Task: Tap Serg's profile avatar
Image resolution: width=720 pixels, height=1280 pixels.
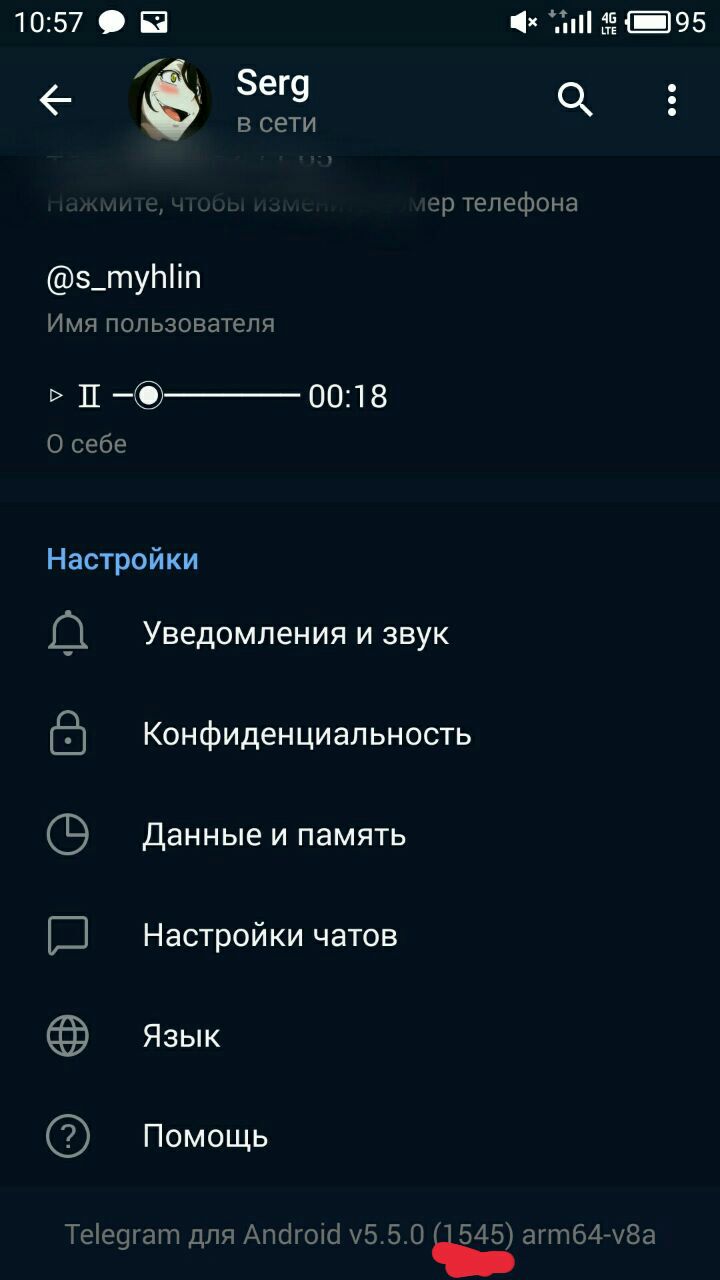Action: point(170,100)
